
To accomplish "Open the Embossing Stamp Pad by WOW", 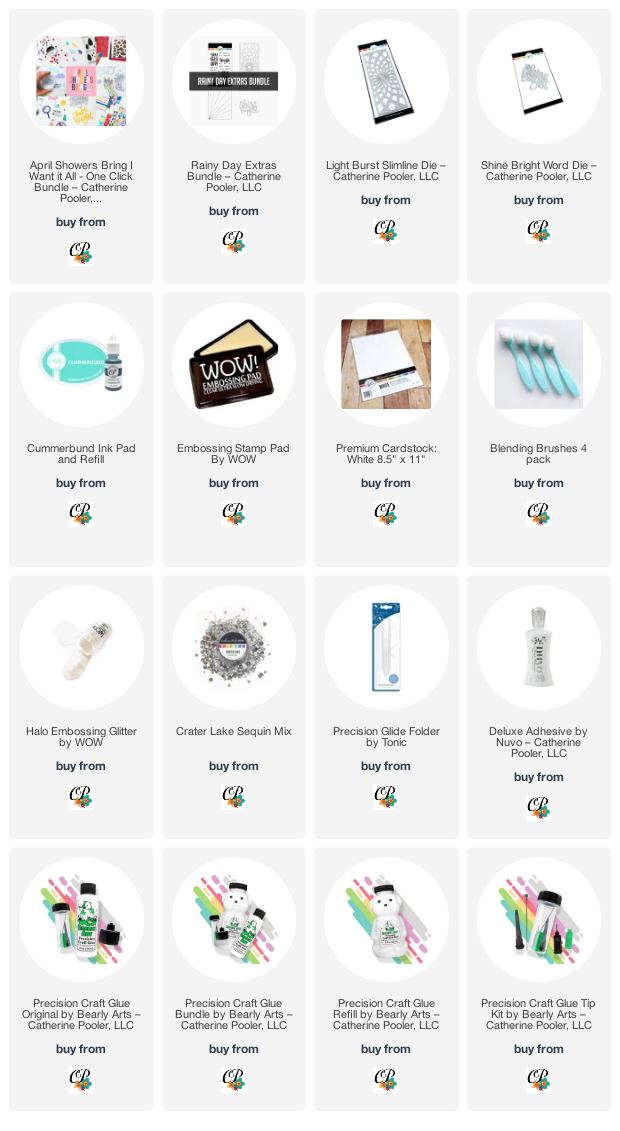I will coord(234,429).
